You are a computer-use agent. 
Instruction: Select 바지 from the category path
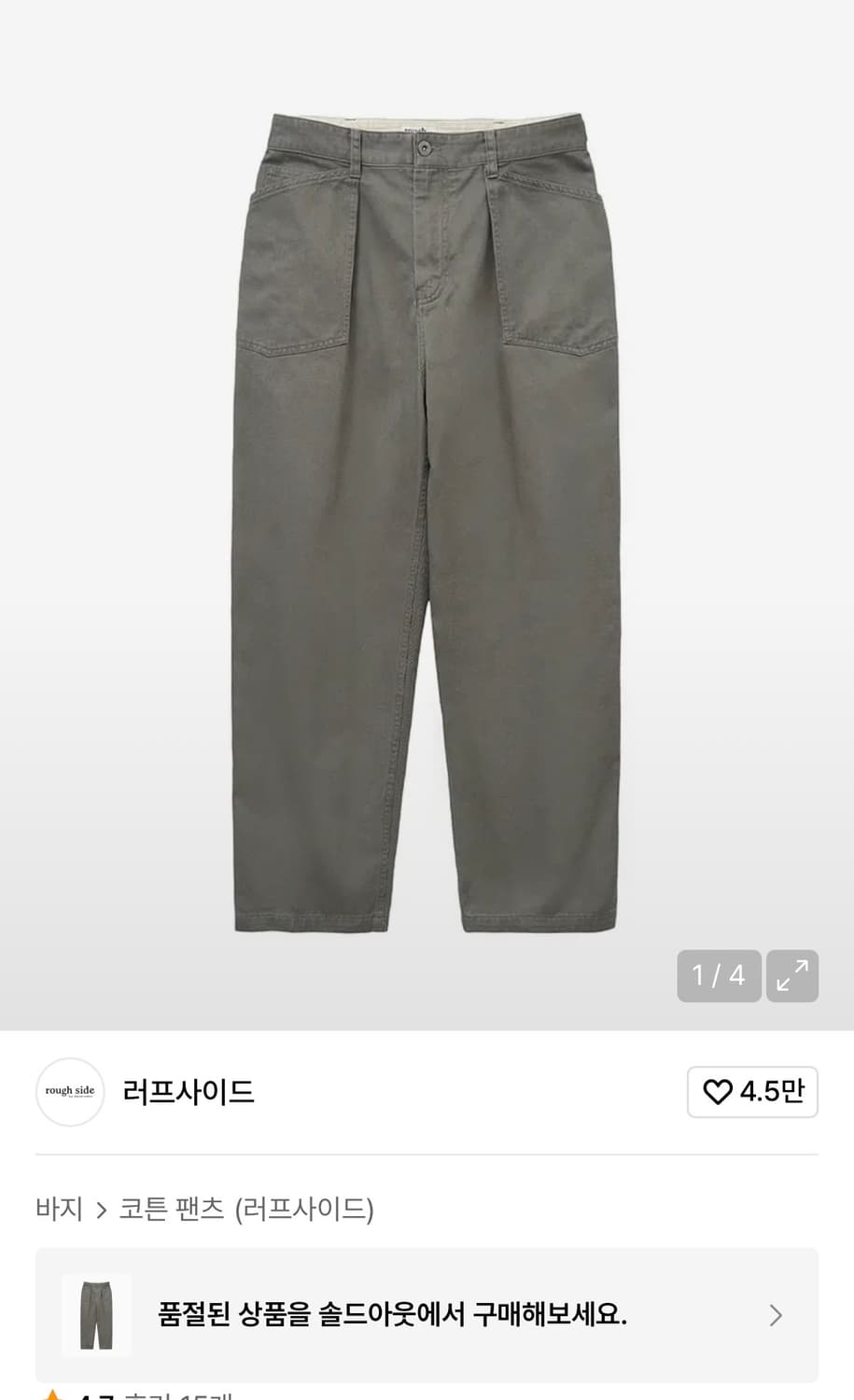60,1208
